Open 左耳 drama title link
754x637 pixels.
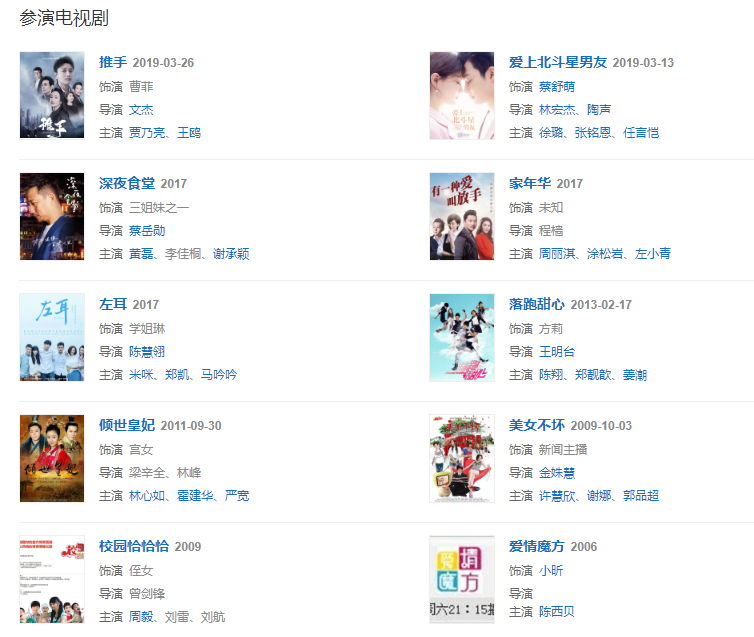coord(113,304)
